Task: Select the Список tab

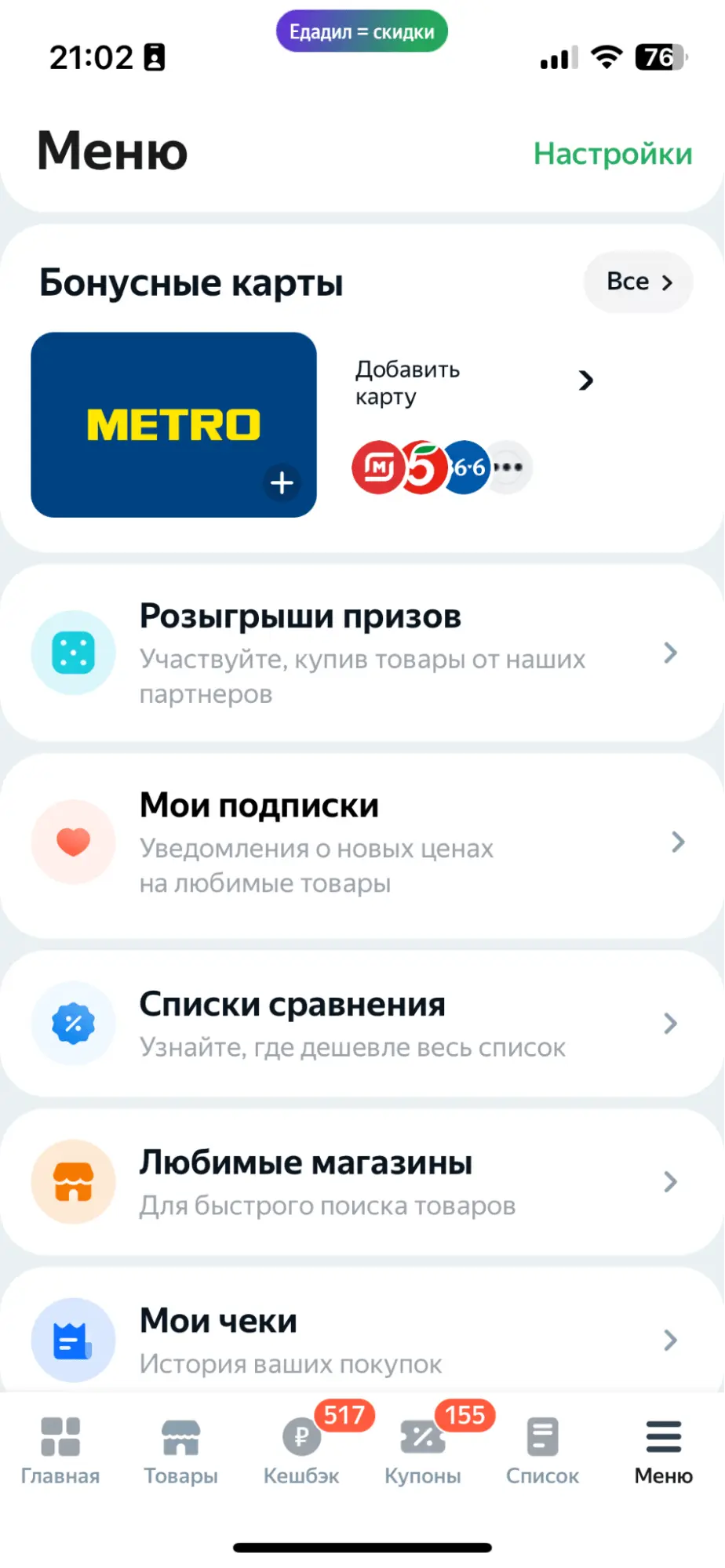Action: 542,1451
